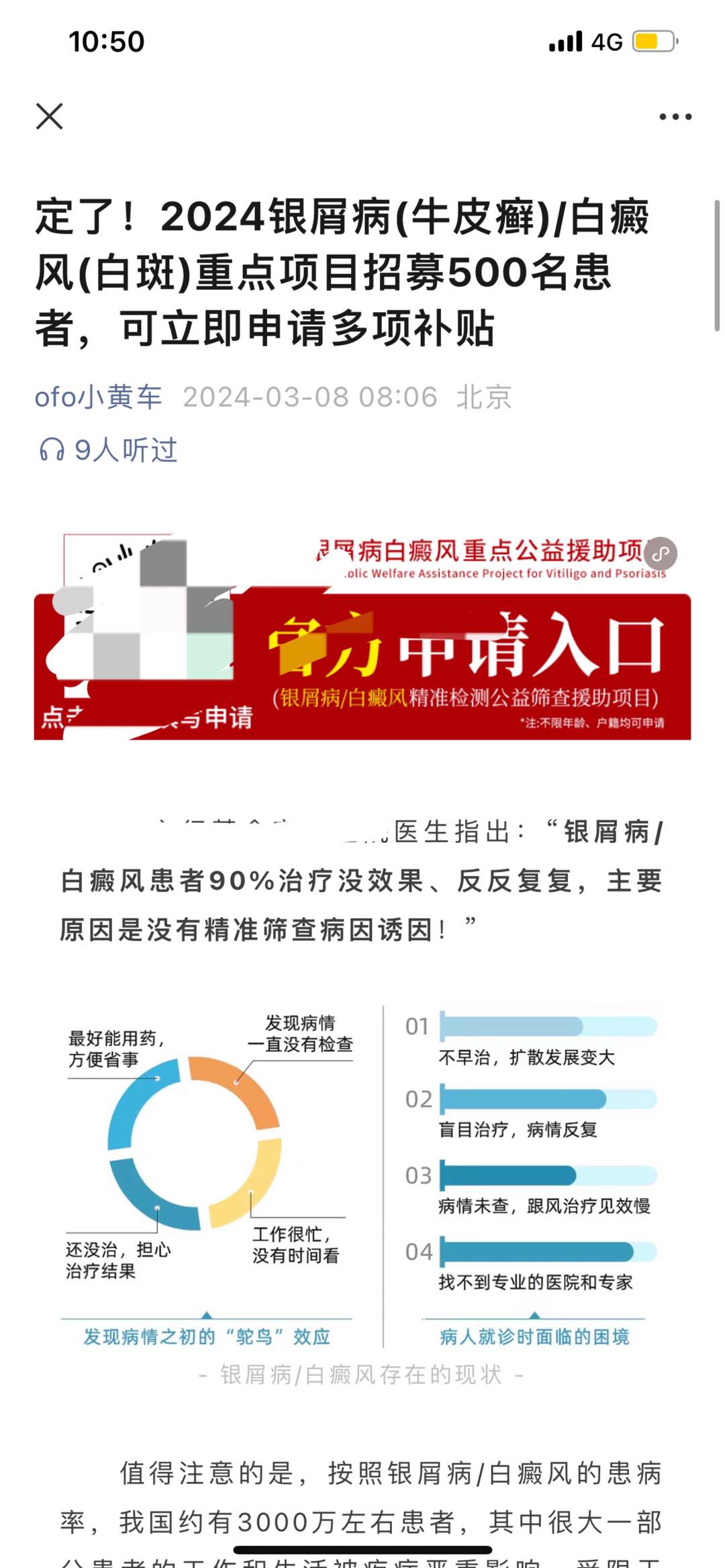Open the ofo小黄车 account profile
This screenshot has height=1568, width=725.
(98, 397)
